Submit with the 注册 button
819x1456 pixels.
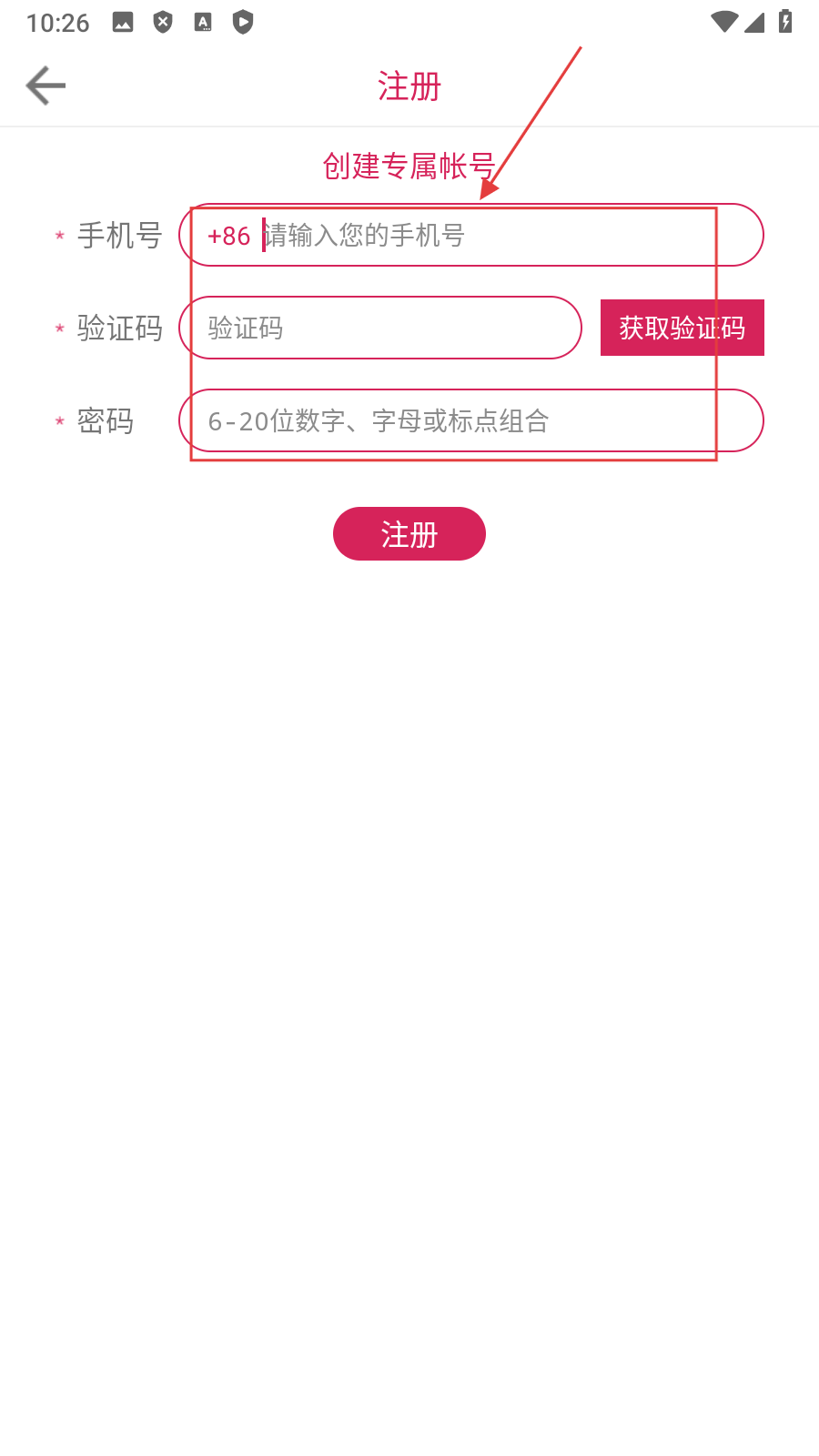click(409, 534)
